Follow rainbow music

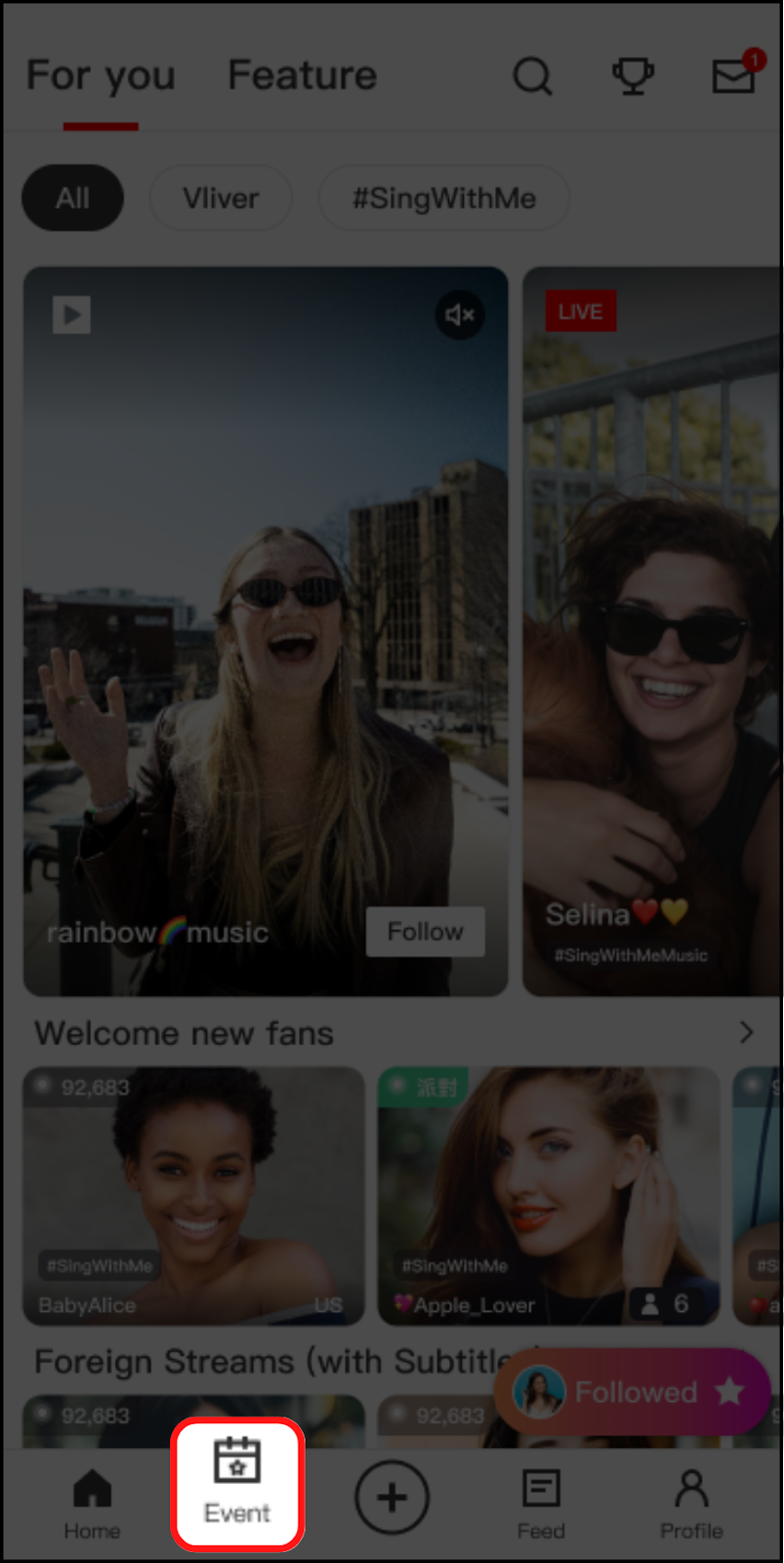pyautogui.click(x=425, y=932)
